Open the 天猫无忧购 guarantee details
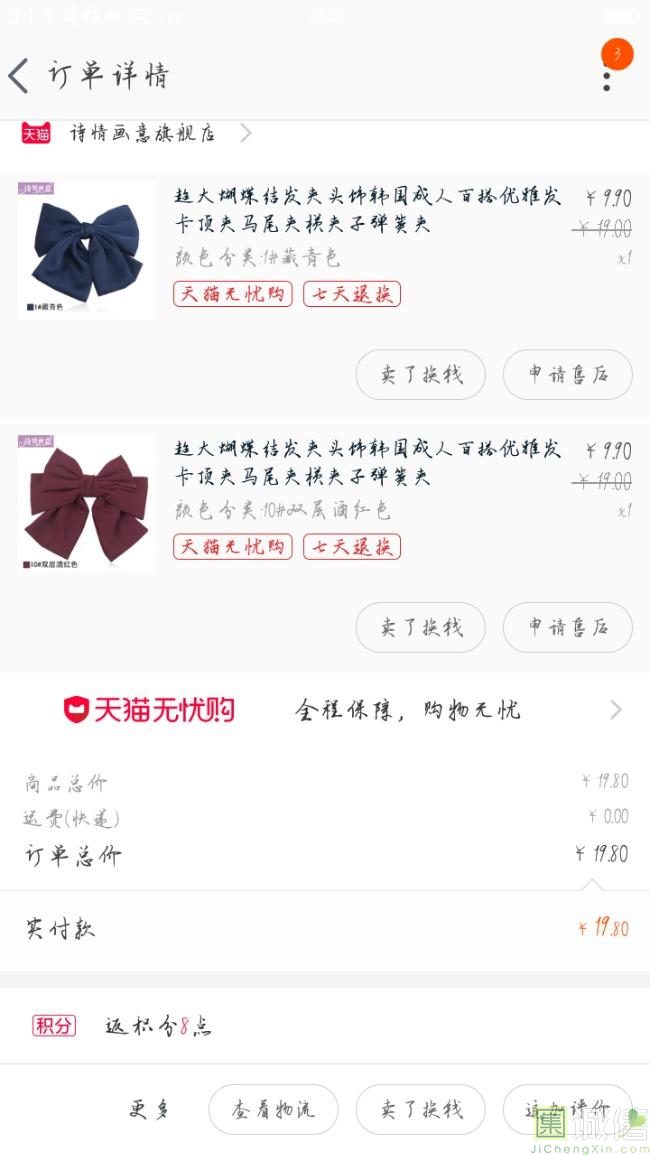 coord(325,710)
